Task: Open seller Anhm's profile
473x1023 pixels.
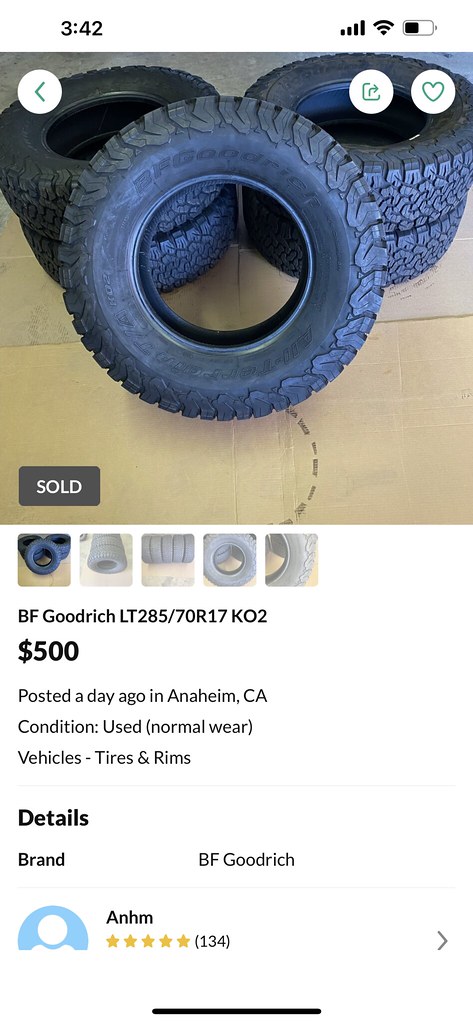Action: 236,928
